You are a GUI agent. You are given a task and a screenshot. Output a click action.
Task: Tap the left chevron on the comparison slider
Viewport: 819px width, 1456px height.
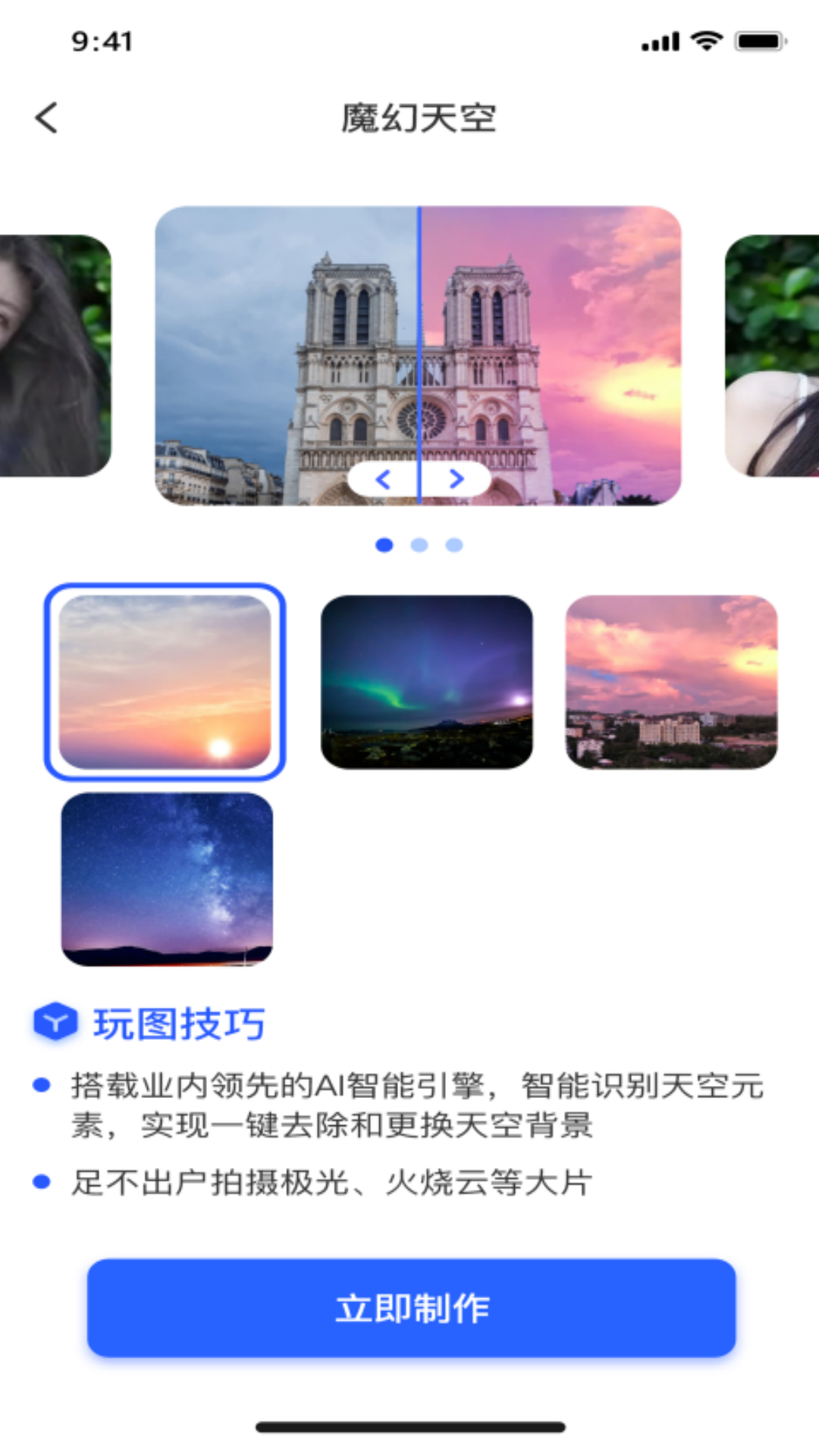(x=383, y=479)
